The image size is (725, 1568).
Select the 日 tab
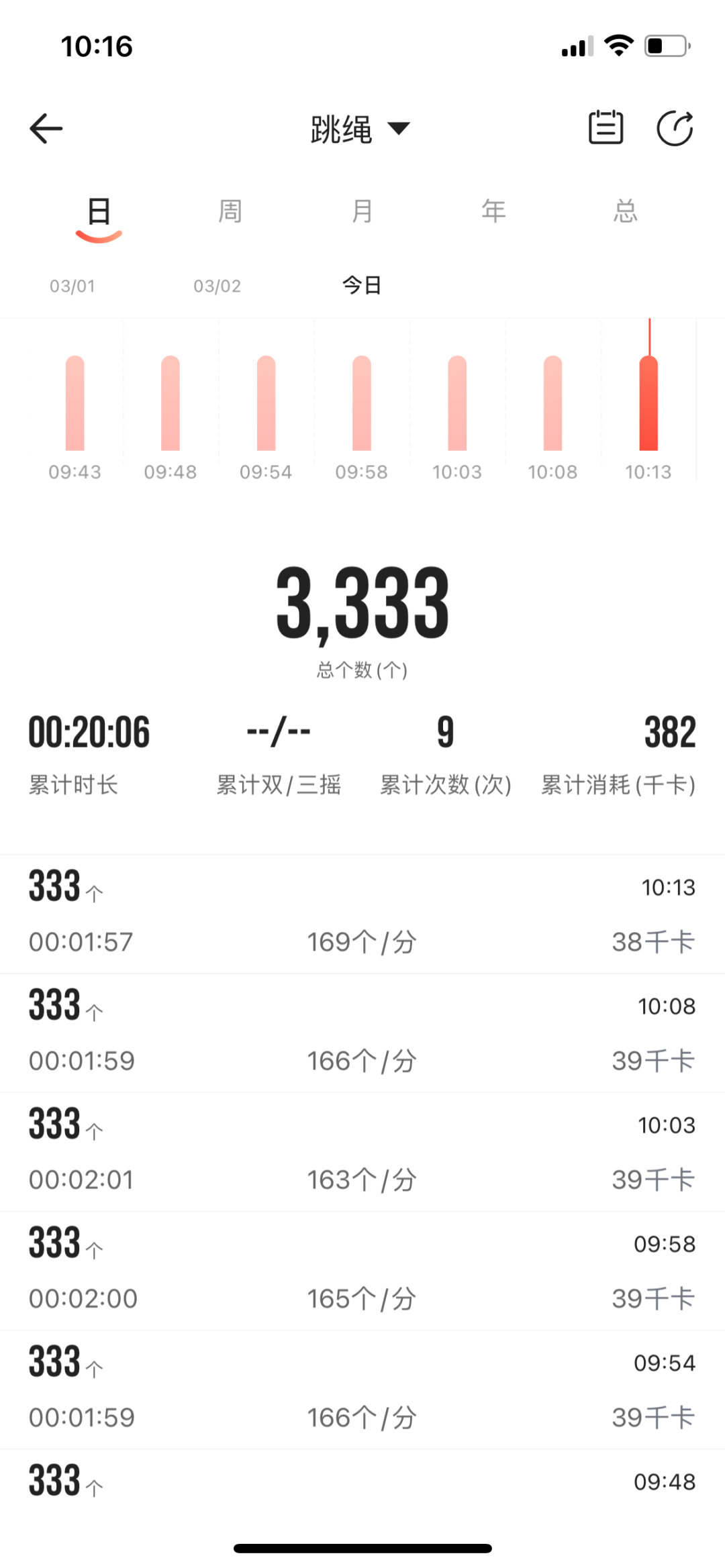click(x=99, y=212)
